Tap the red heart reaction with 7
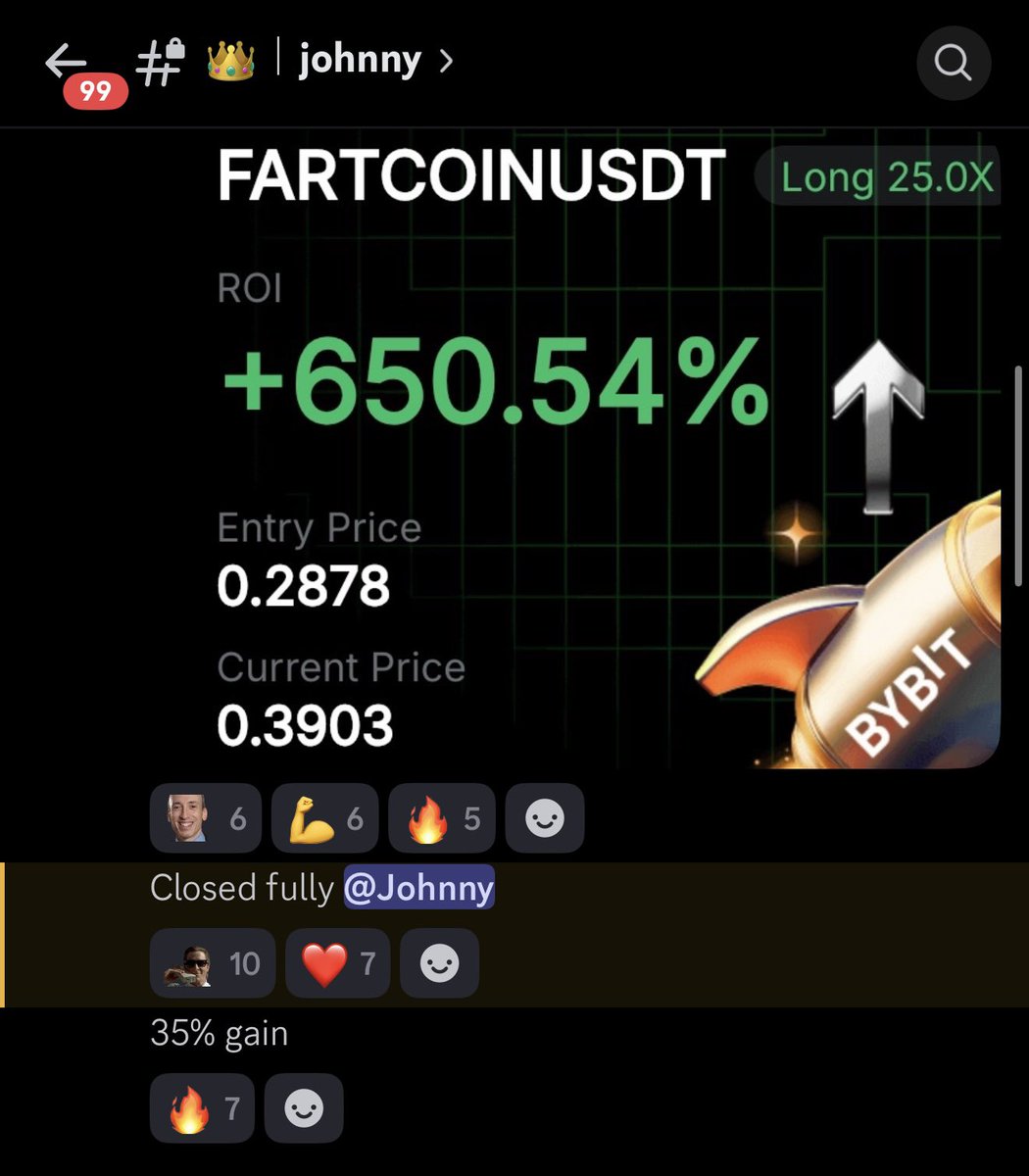Image resolution: width=1029 pixels, height=1176 pixels. [337, 963]
